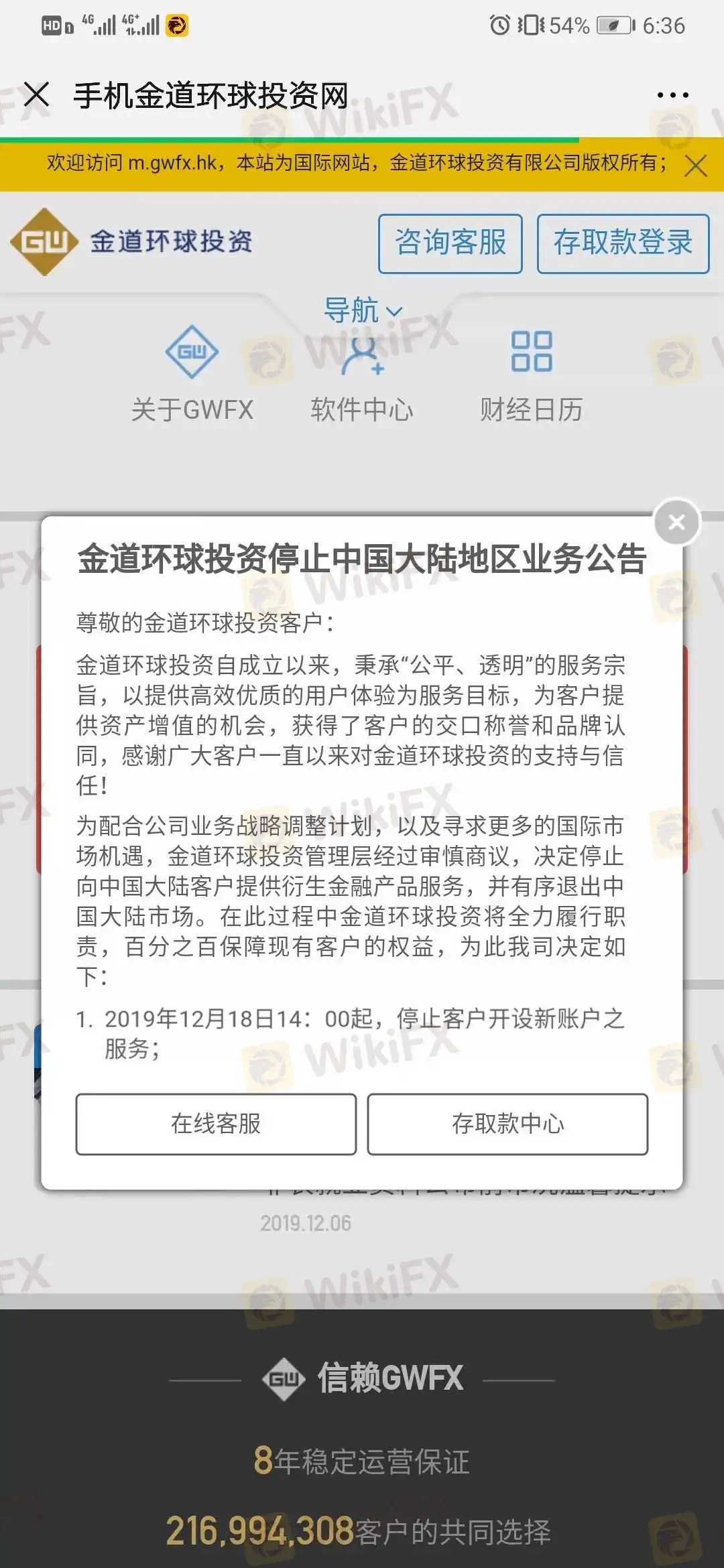Open the three-dot overflow menu
The image size is (724, 1568).
672,95
